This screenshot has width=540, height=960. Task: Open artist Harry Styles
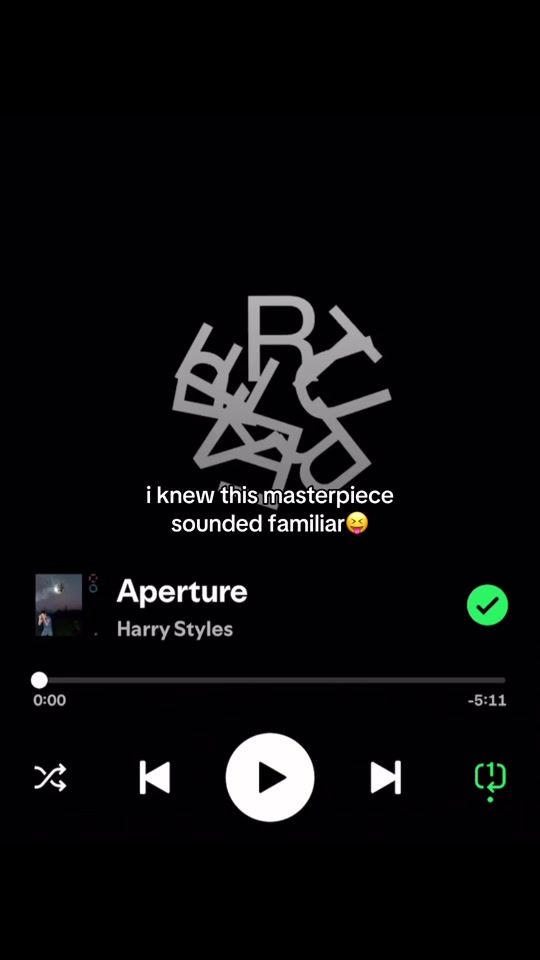174,629
